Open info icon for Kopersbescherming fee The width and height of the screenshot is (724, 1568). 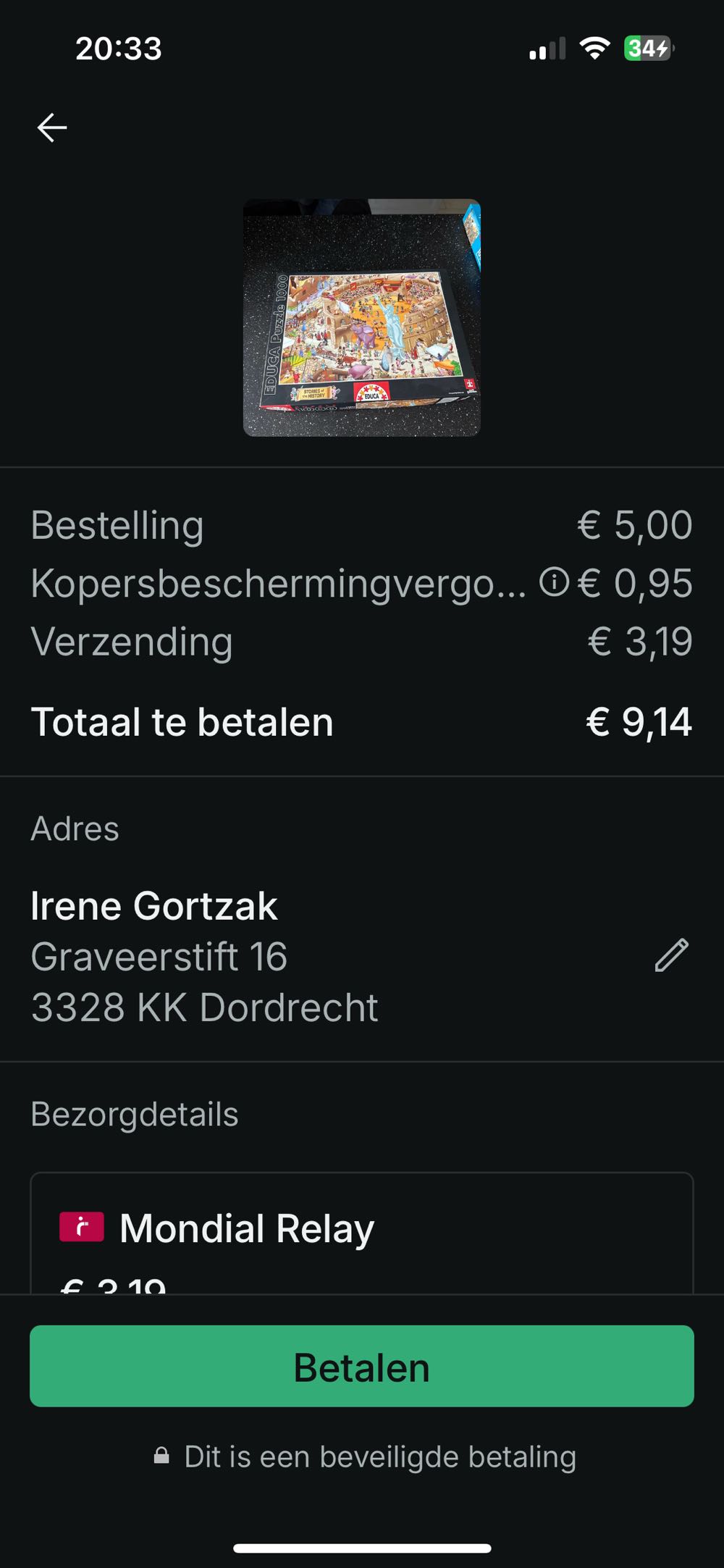(554, 582)
